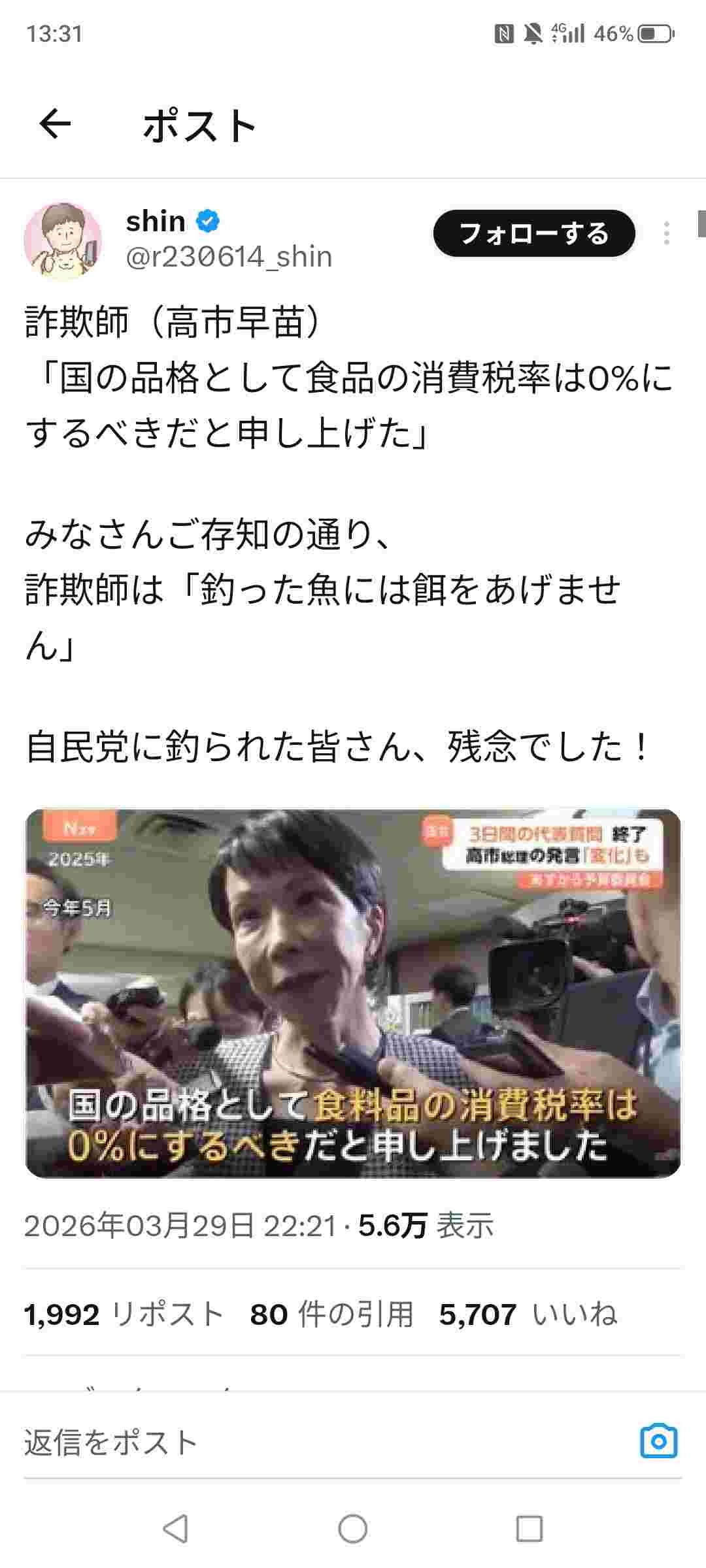
Task: Open the news video thumbnail in the post
Action: tap(353, 993)
